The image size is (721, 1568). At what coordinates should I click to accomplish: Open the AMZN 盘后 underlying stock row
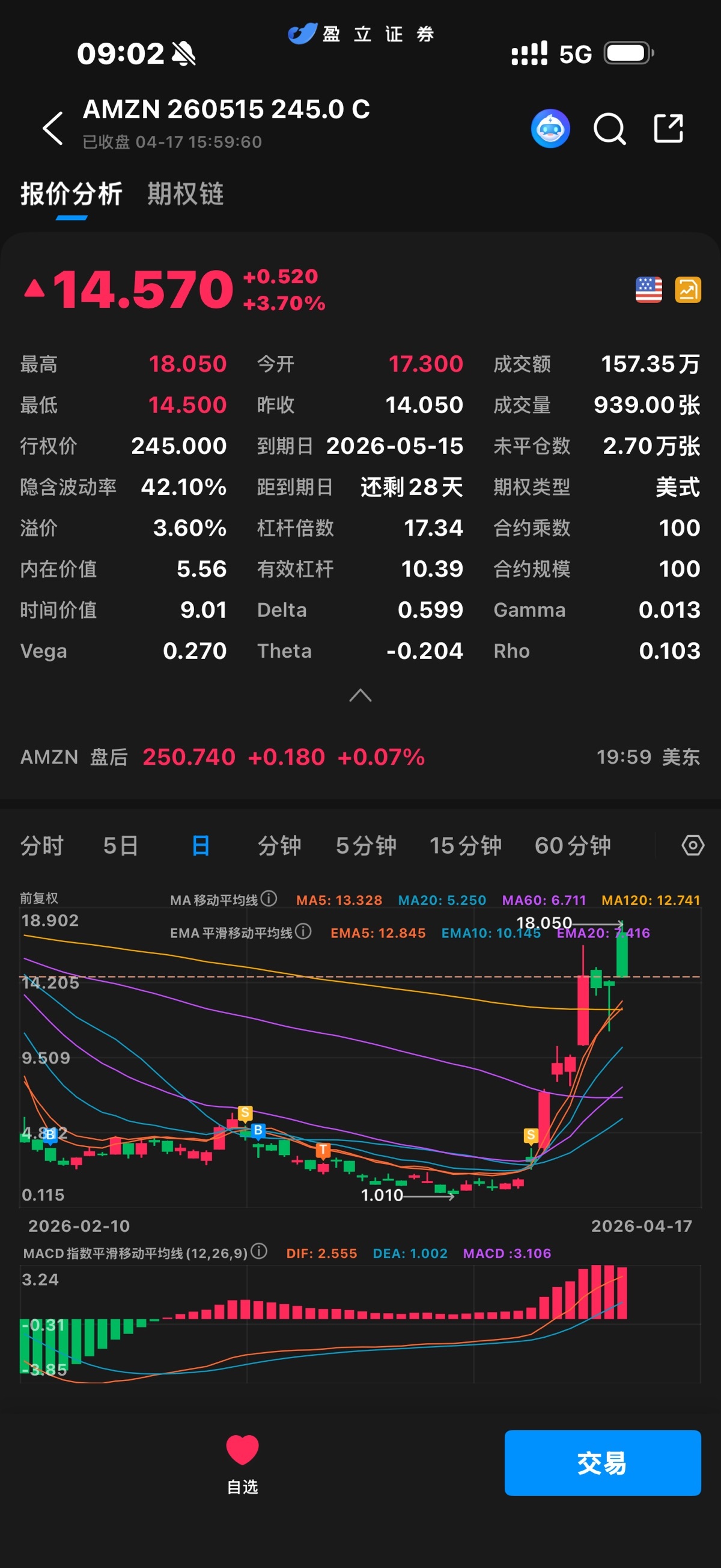[x=360, y=756]
